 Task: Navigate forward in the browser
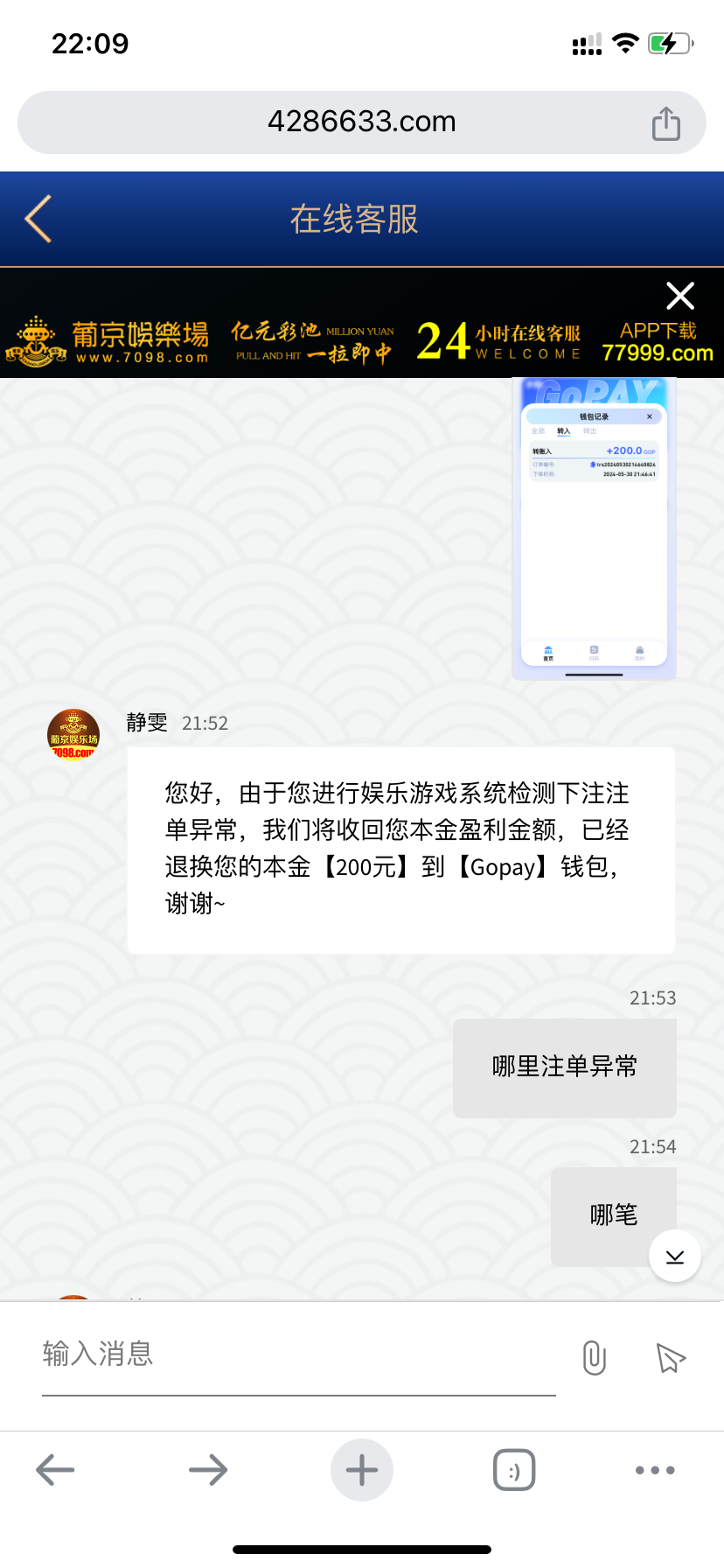coord(208,1470)
